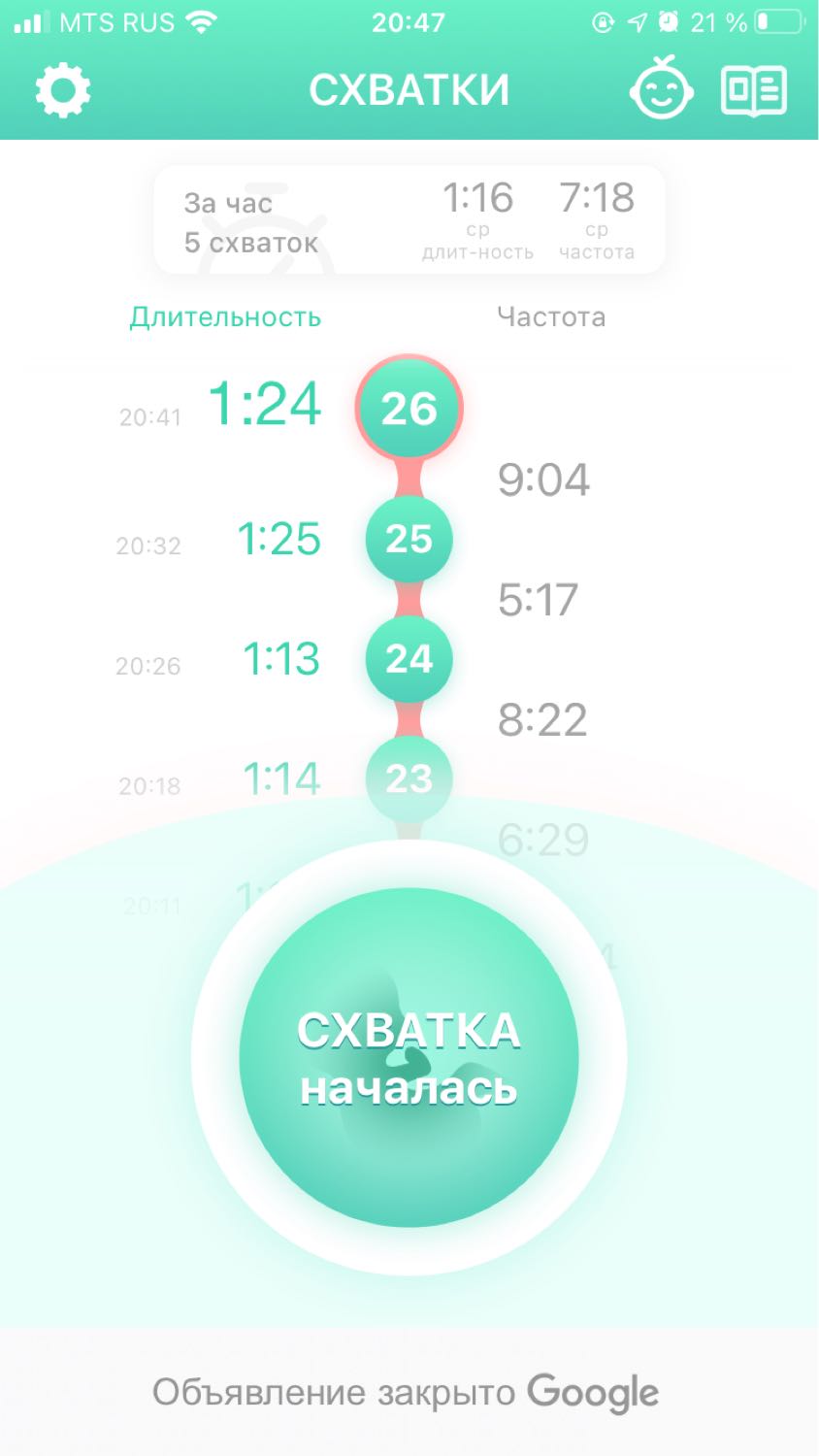Open the settings gear

63,91
